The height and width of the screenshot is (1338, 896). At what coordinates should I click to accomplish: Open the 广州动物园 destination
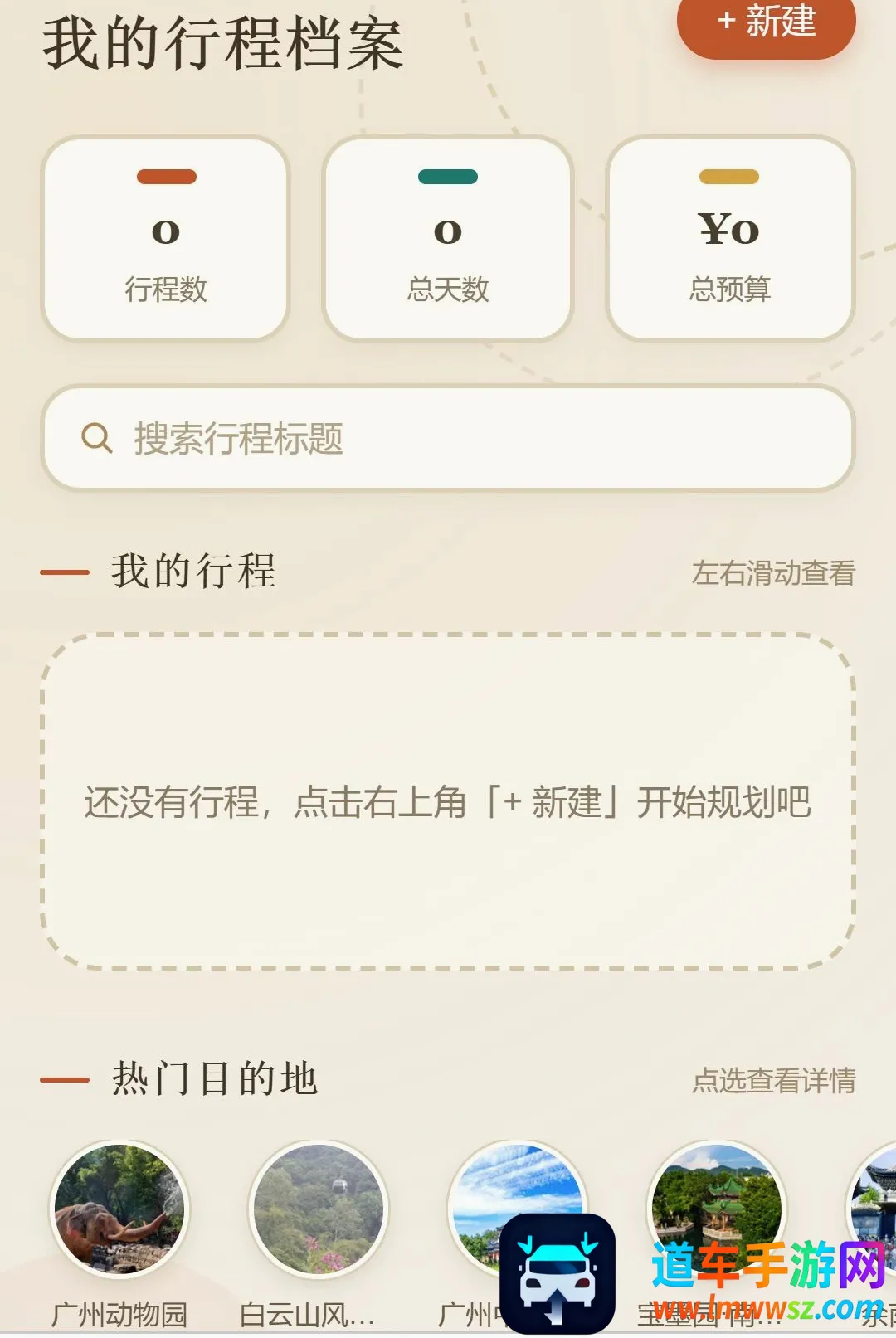(119, 1235)
